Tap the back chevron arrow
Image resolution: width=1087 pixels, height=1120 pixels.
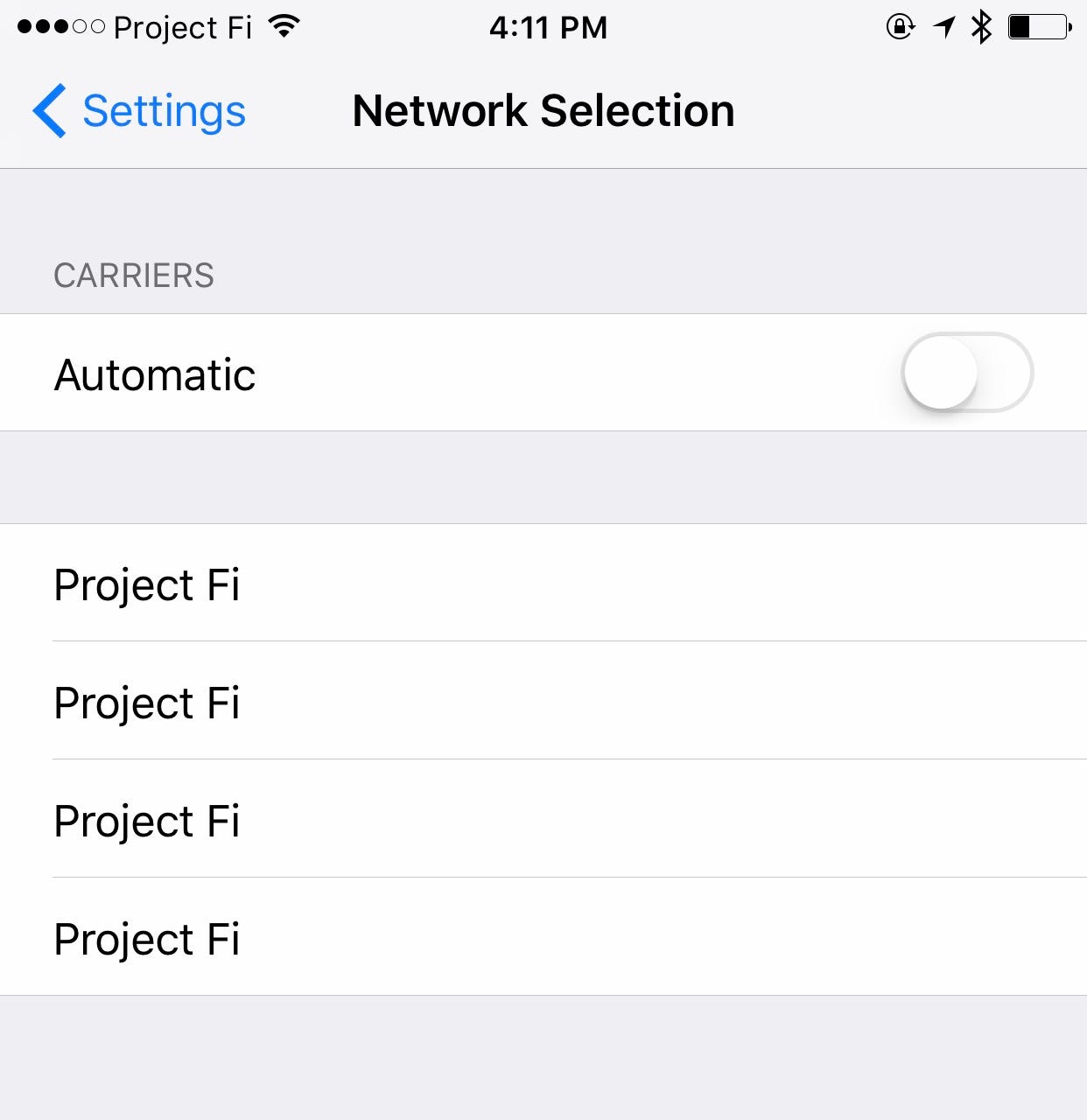tap(49, 111)
